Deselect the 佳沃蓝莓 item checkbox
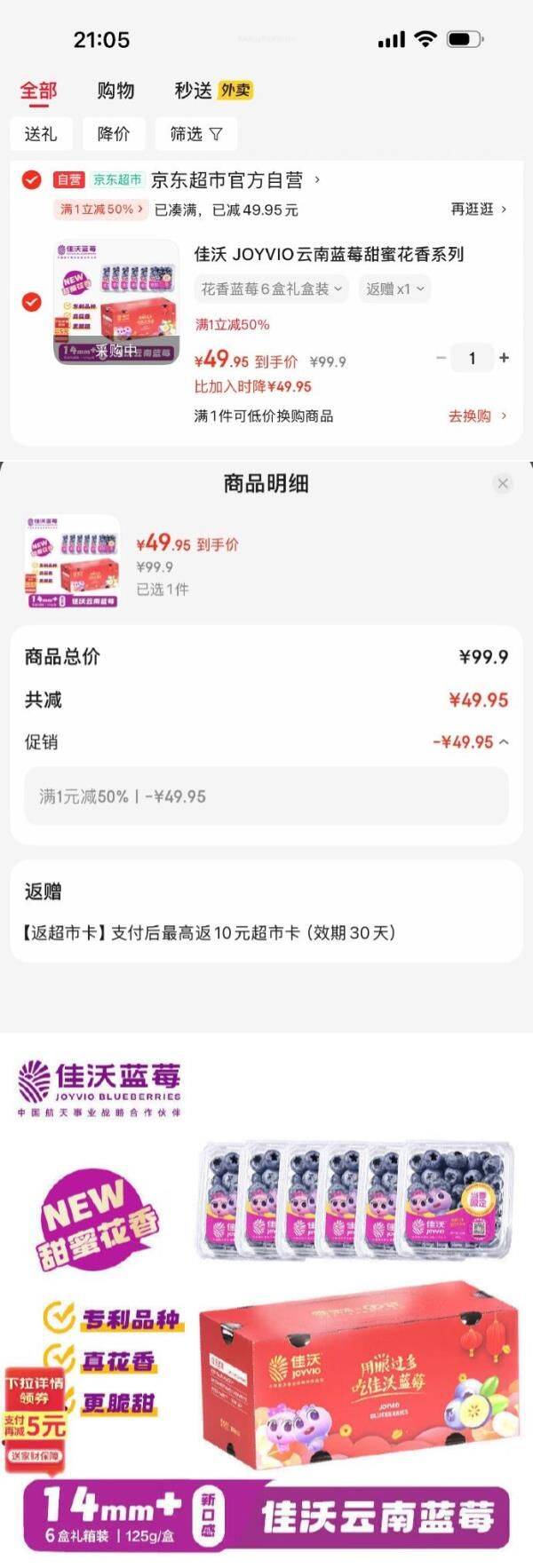This screenshot has width=533, height=1568. coord(31,302)
